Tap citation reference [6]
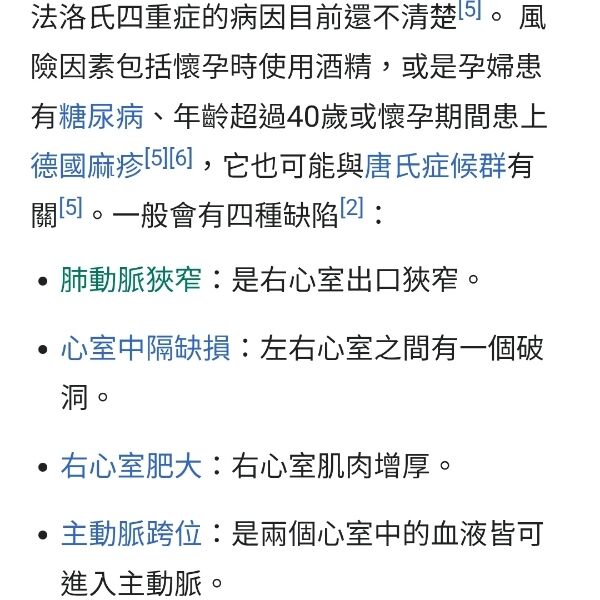The height and width of the screenshot is (600, 600). 181,157
